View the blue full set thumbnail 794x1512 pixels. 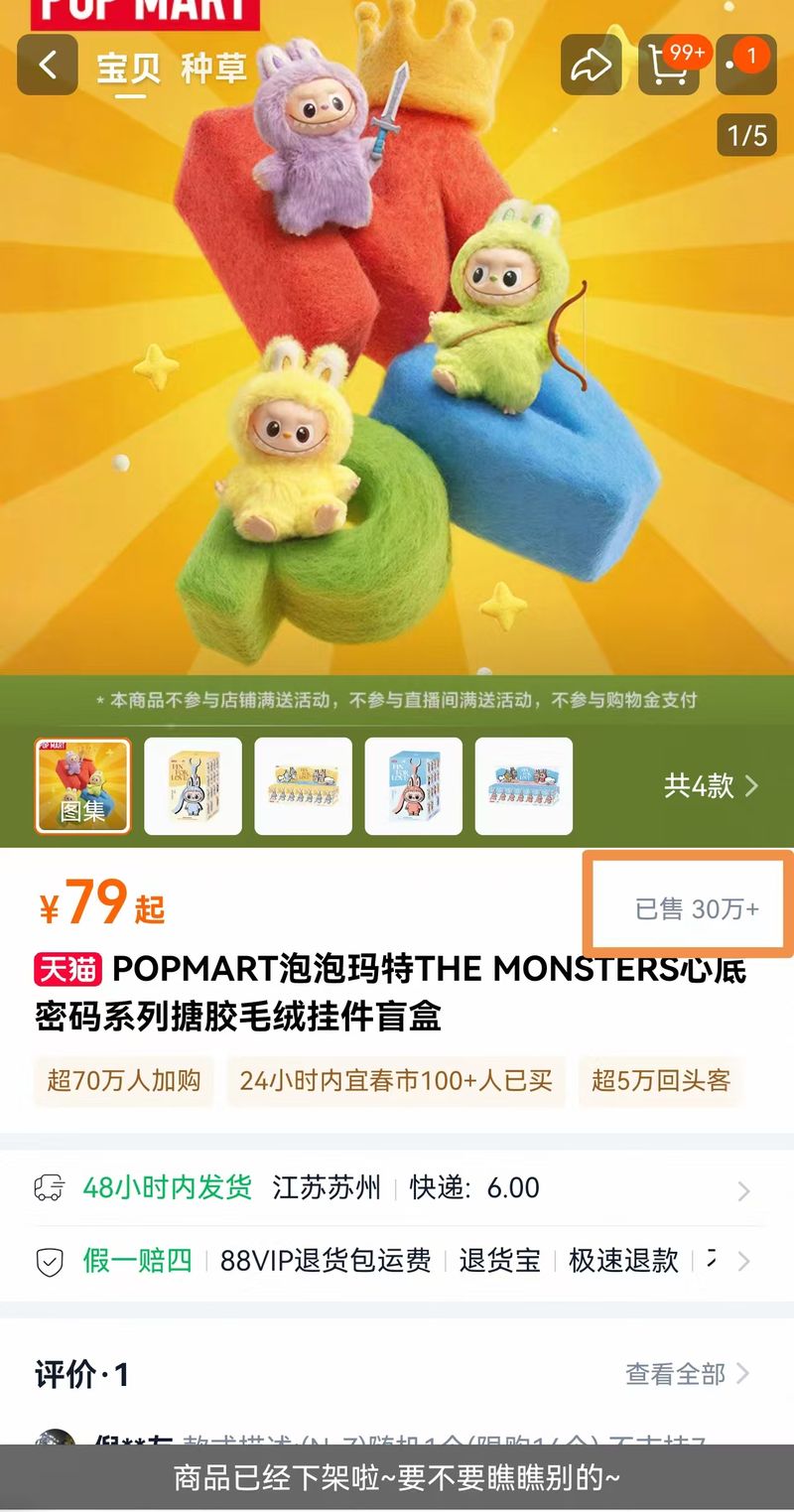click(x=524, y=785)
